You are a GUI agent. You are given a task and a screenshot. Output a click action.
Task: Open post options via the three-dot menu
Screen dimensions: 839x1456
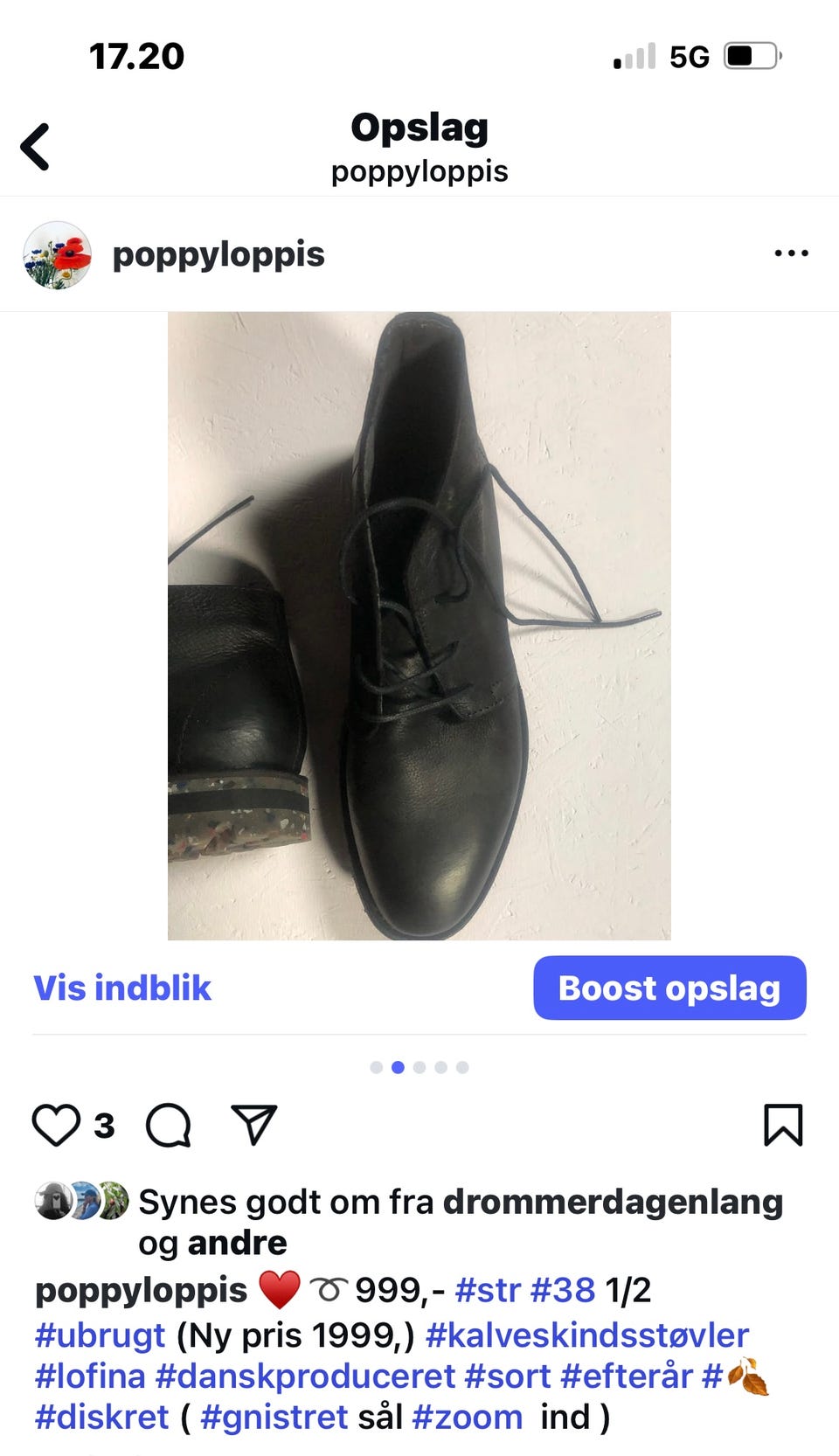coord(791,253)
